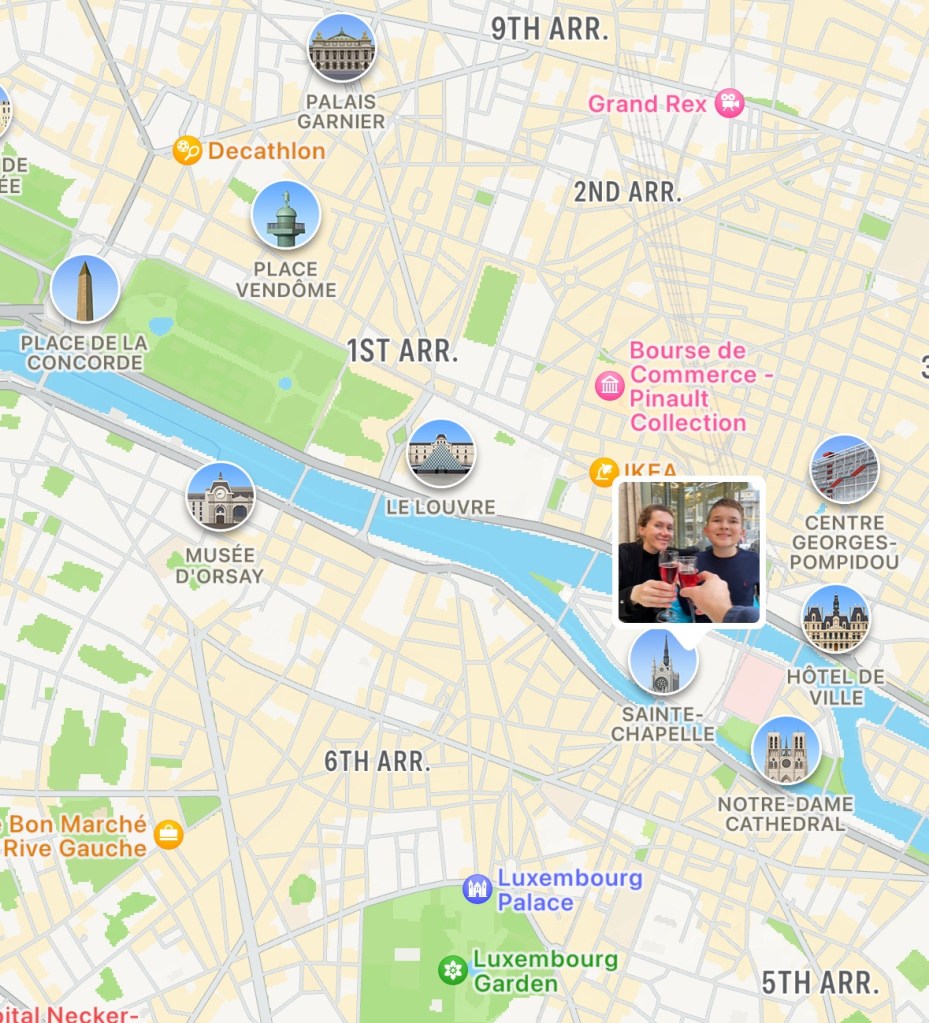Tap the Sainte-Chapelle landmark marker
The image size is (929, 1023).
663,661
